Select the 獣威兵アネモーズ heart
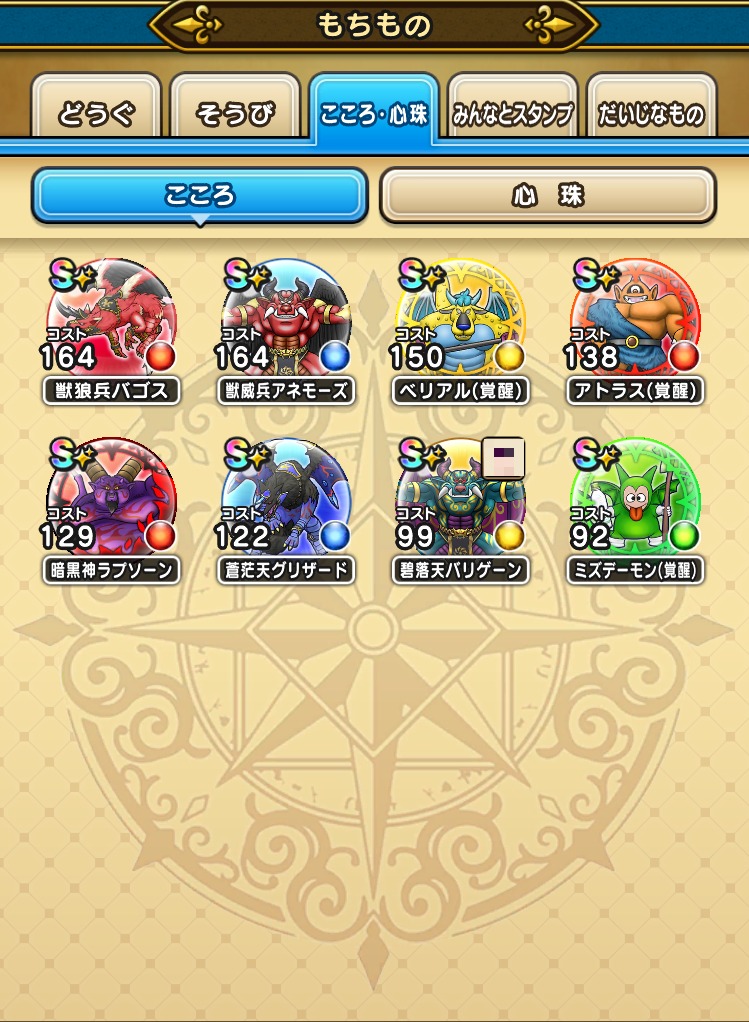 [x=286, y=323]
